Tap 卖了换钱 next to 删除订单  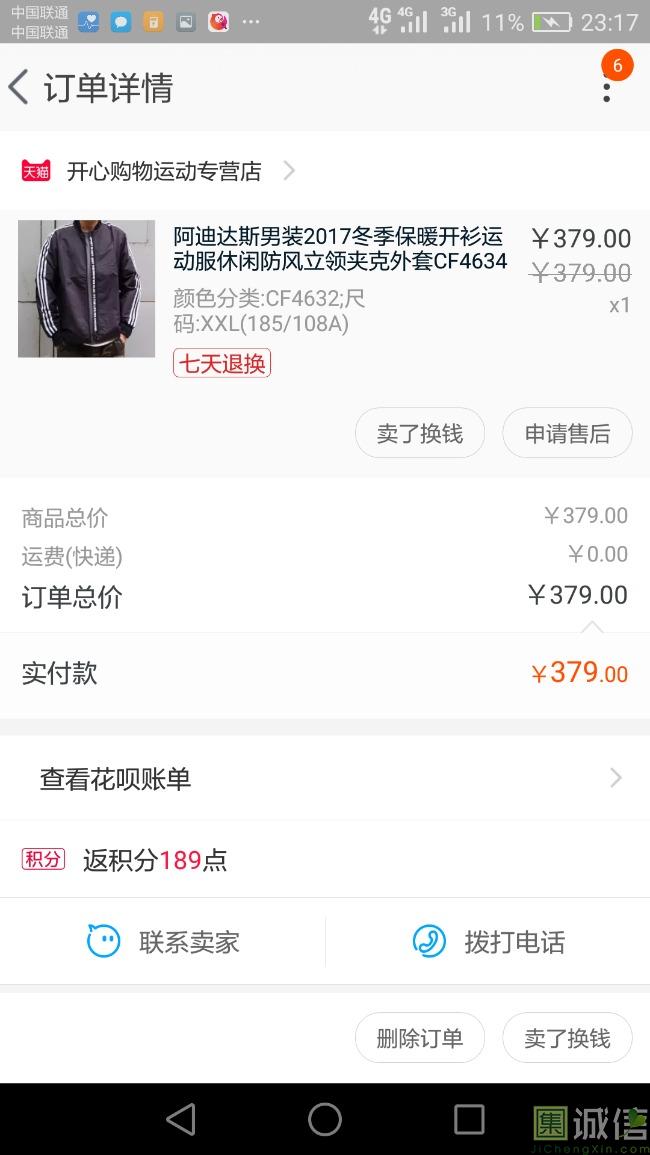pos(567,1038)
